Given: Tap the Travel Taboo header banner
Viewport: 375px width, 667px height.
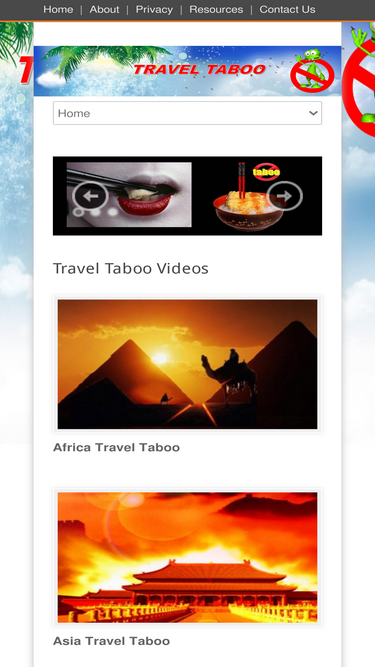Looking at the screenshot, I should (188, 71).
